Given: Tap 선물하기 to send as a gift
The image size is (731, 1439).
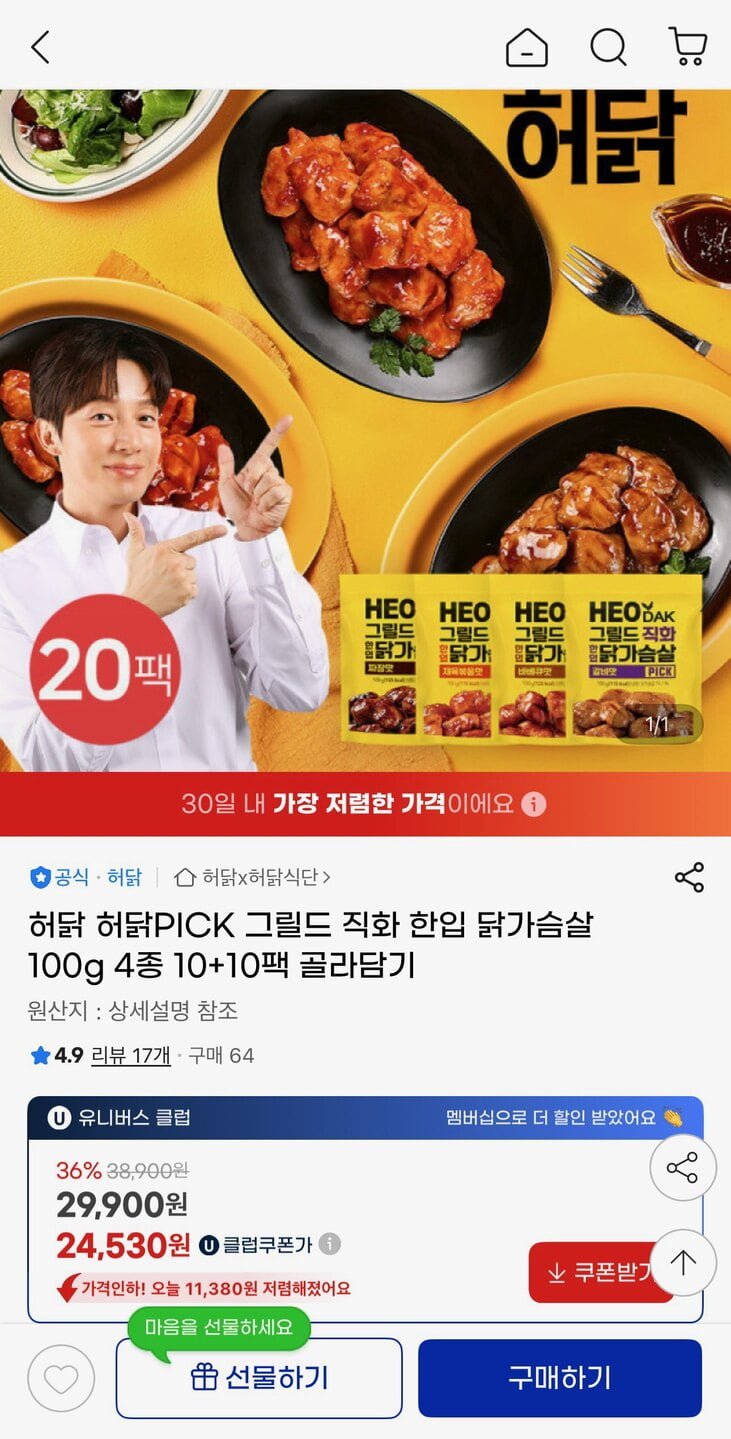Looking at the screenshot, I should (259, 1378).
